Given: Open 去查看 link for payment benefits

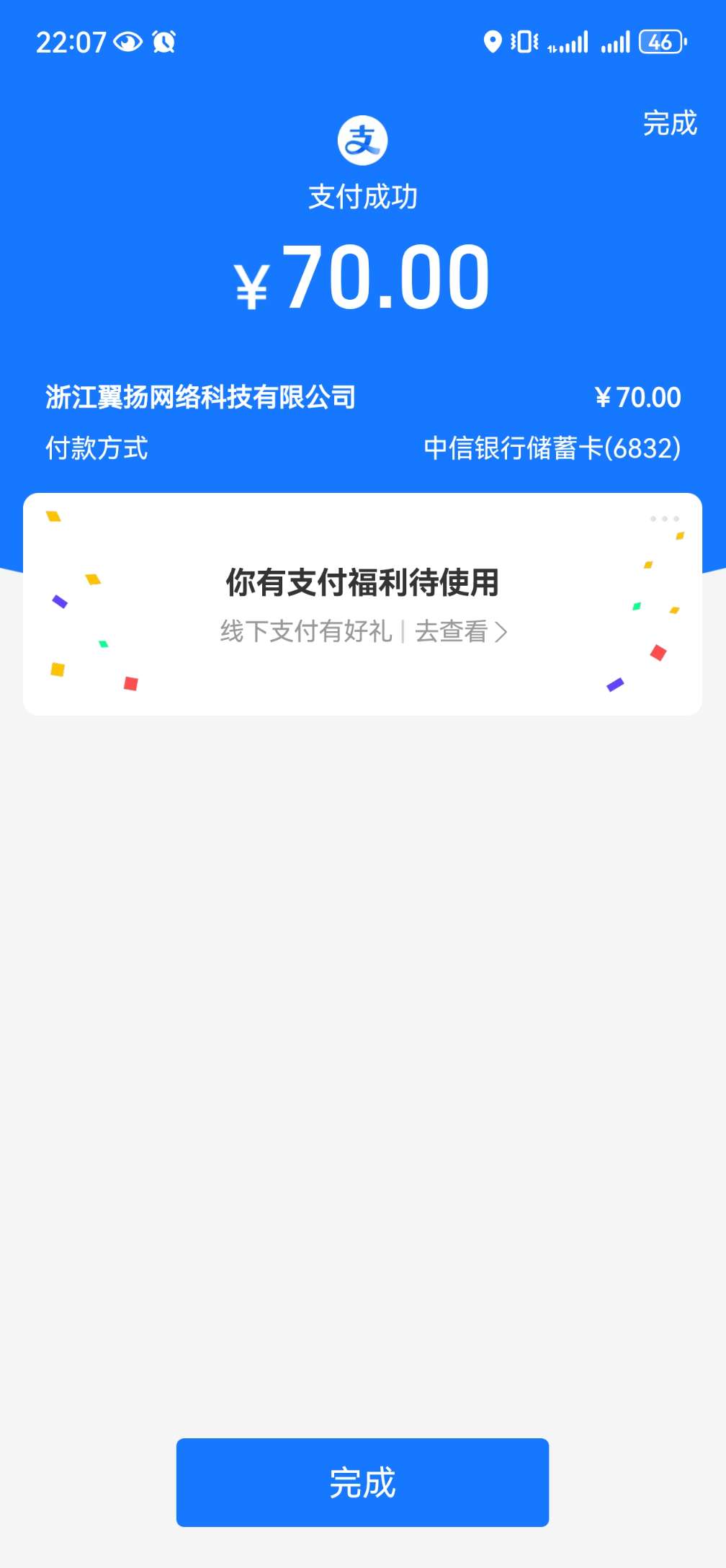Looking at the screenshot, I should pyautogui.click(x=461, y=631).
